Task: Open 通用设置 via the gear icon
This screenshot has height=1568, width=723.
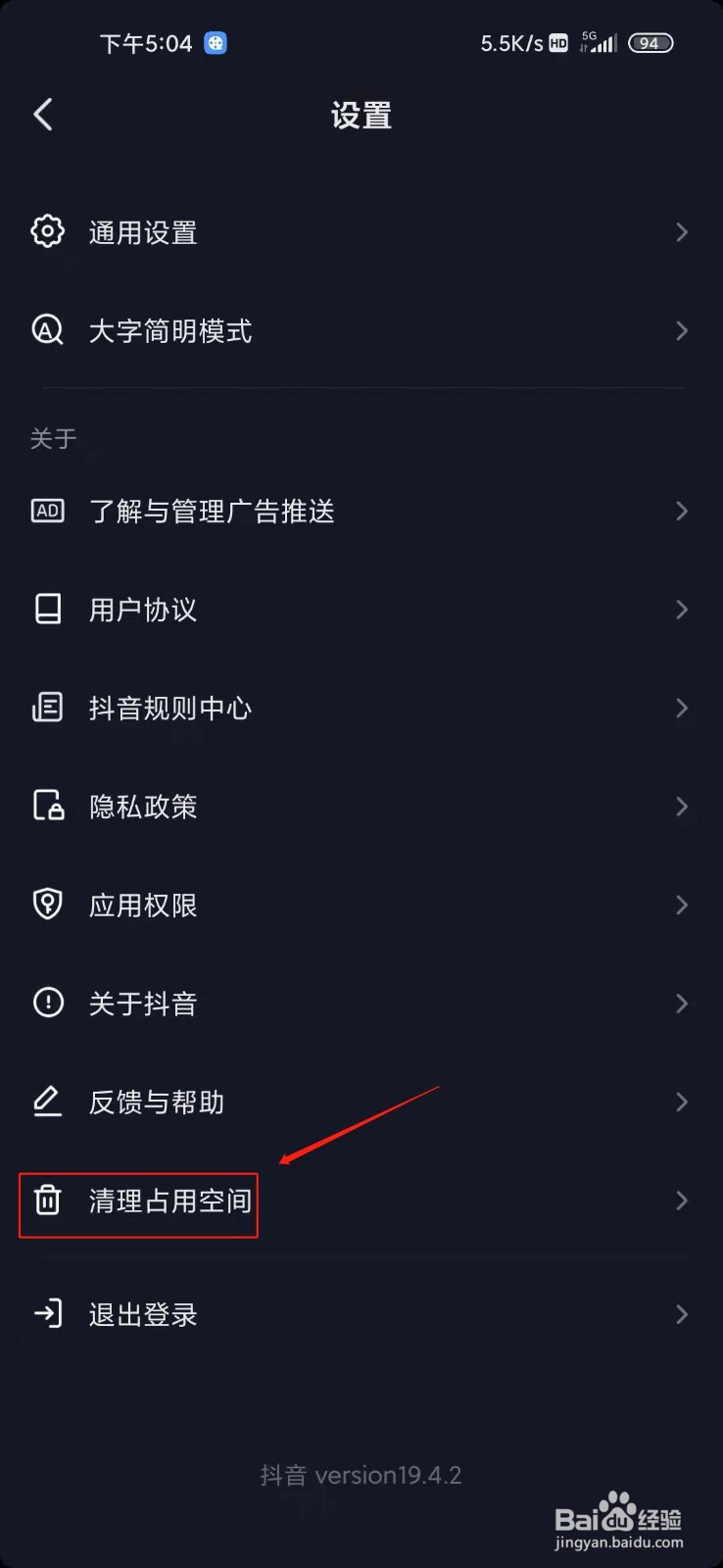Action: click(47, 231)
